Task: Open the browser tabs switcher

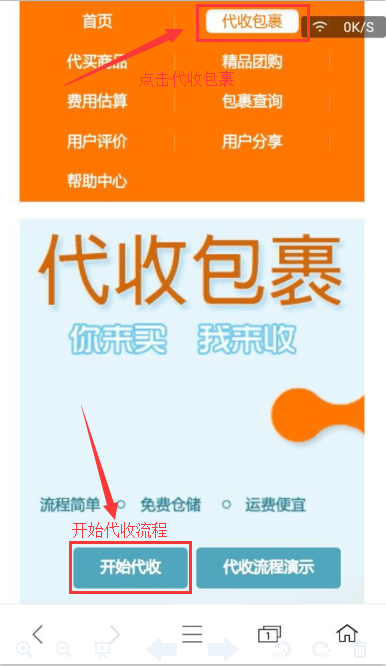Action: pos(269,635)
